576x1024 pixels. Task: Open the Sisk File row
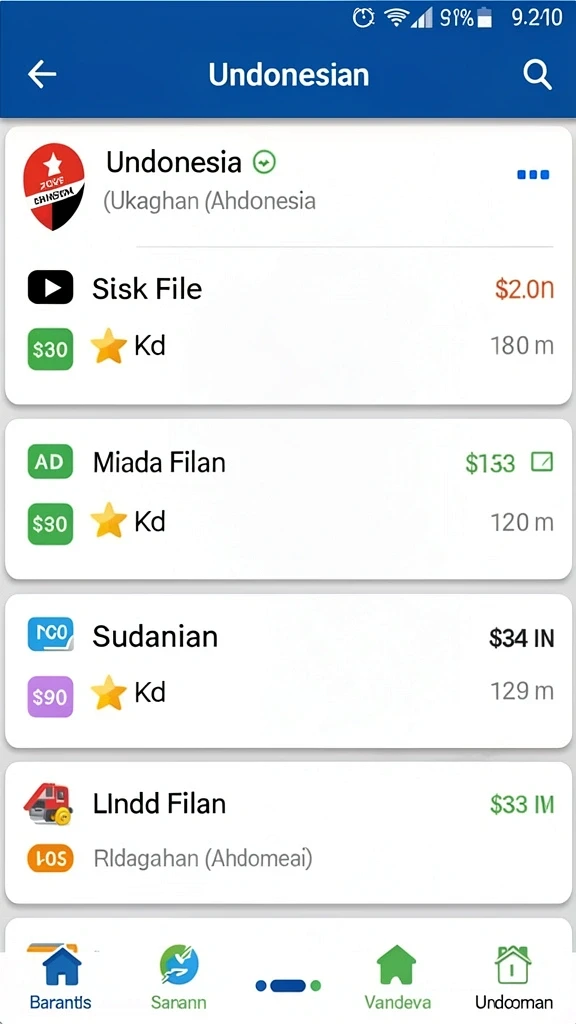click(x=288, y=289)
